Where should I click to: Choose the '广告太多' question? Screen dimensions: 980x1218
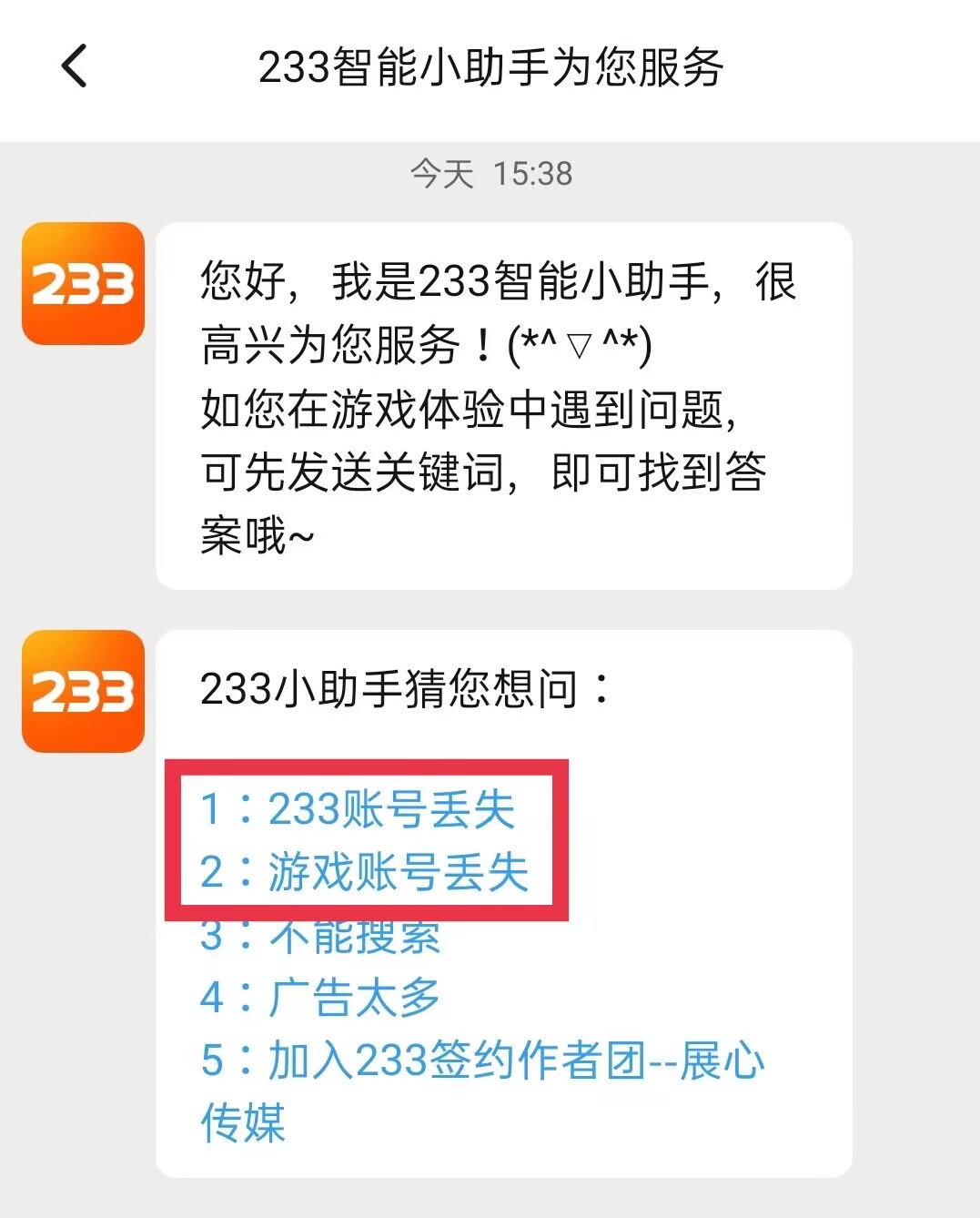tap(321, 997)
